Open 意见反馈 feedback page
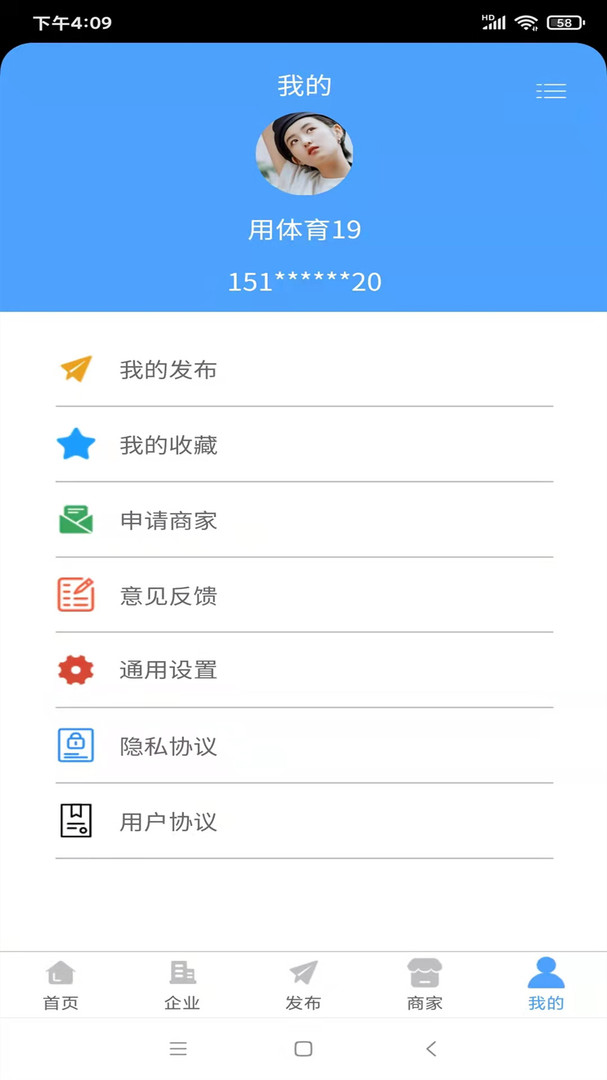 (304, 595)
